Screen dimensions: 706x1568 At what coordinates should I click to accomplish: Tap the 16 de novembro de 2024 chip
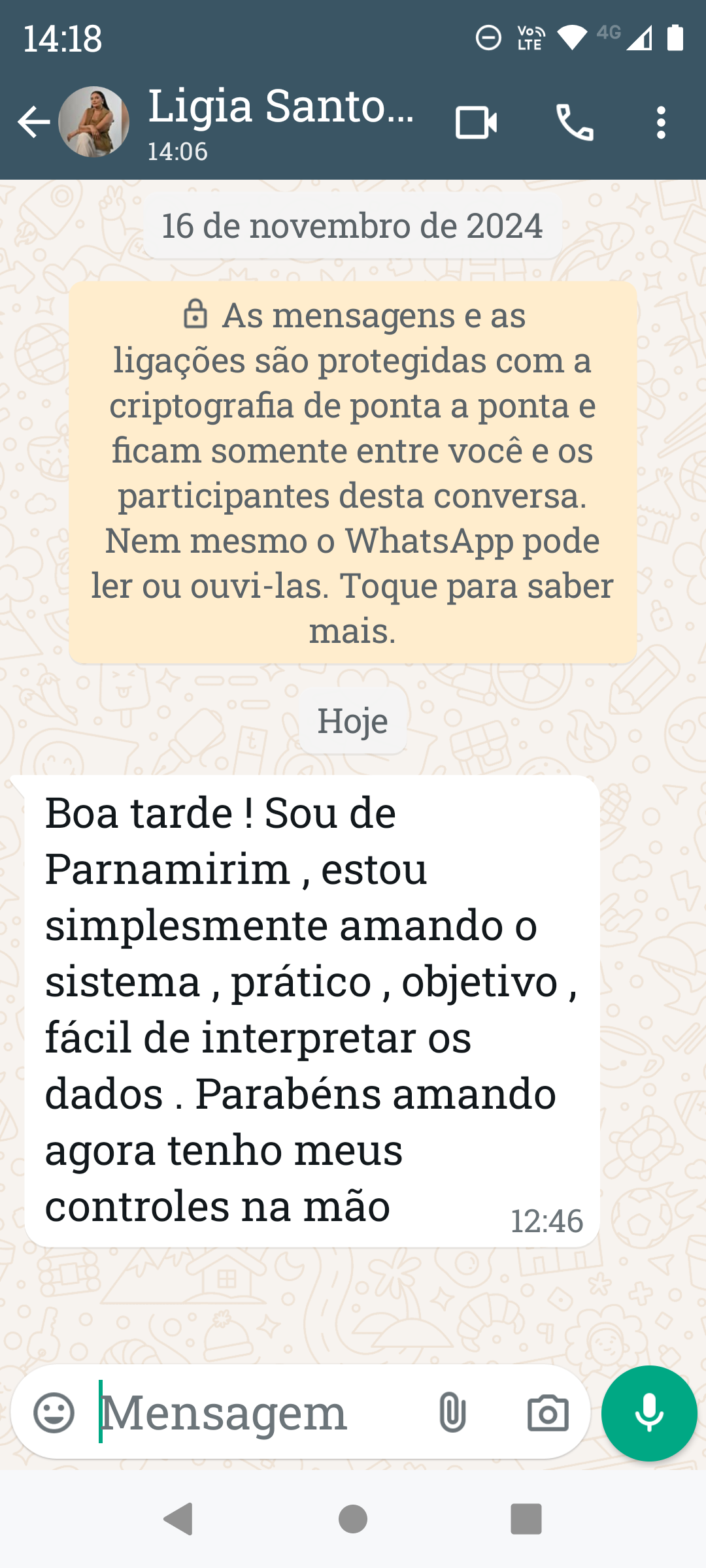352,227
